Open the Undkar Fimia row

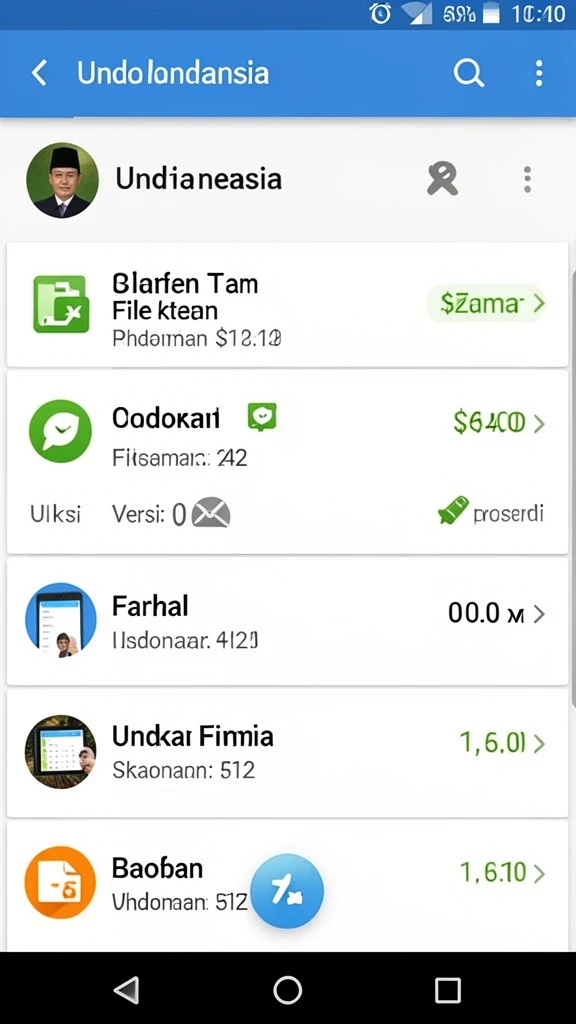pyautogui.click(x=287, y=752)
